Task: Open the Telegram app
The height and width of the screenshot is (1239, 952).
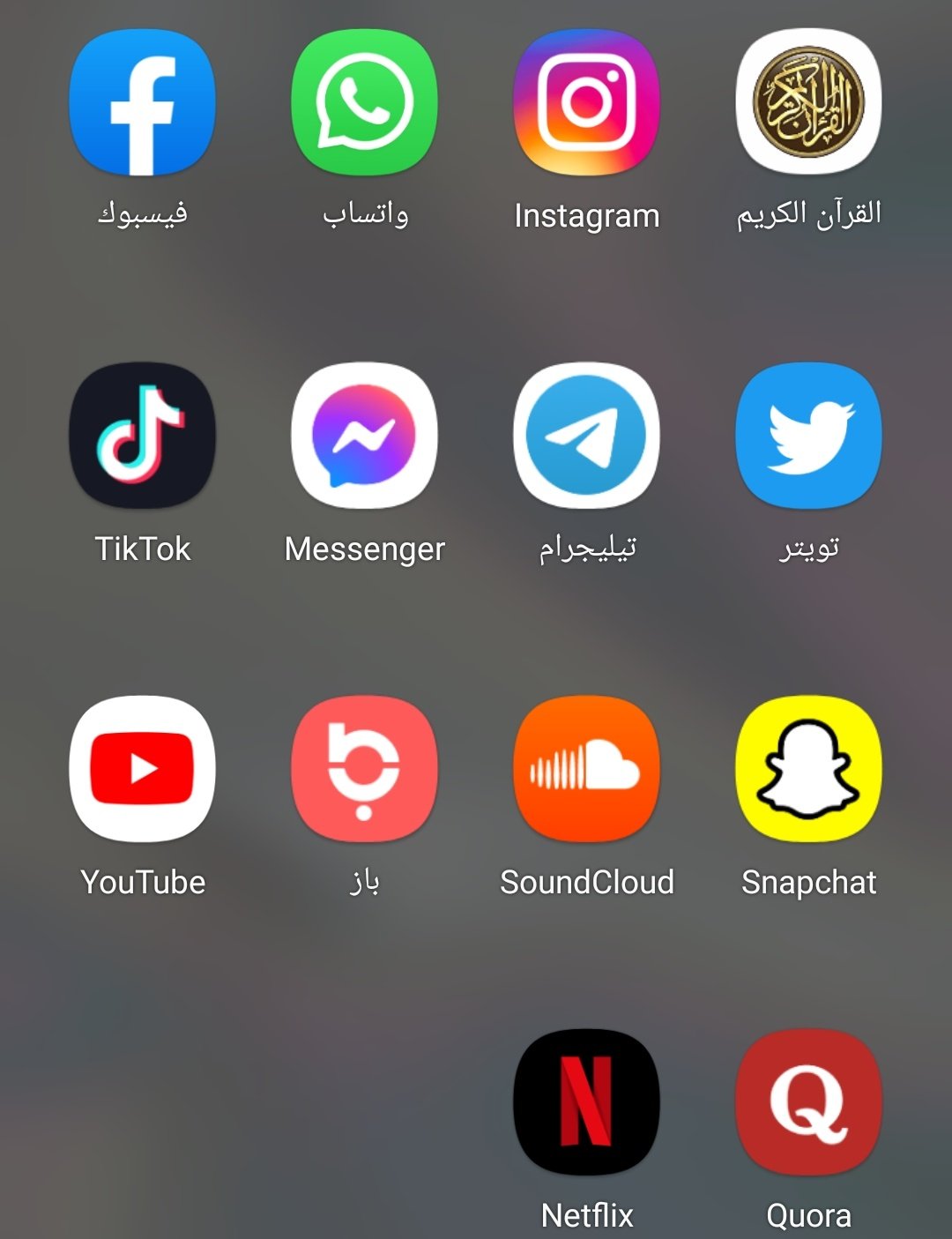Action: [x=587, y=436]
